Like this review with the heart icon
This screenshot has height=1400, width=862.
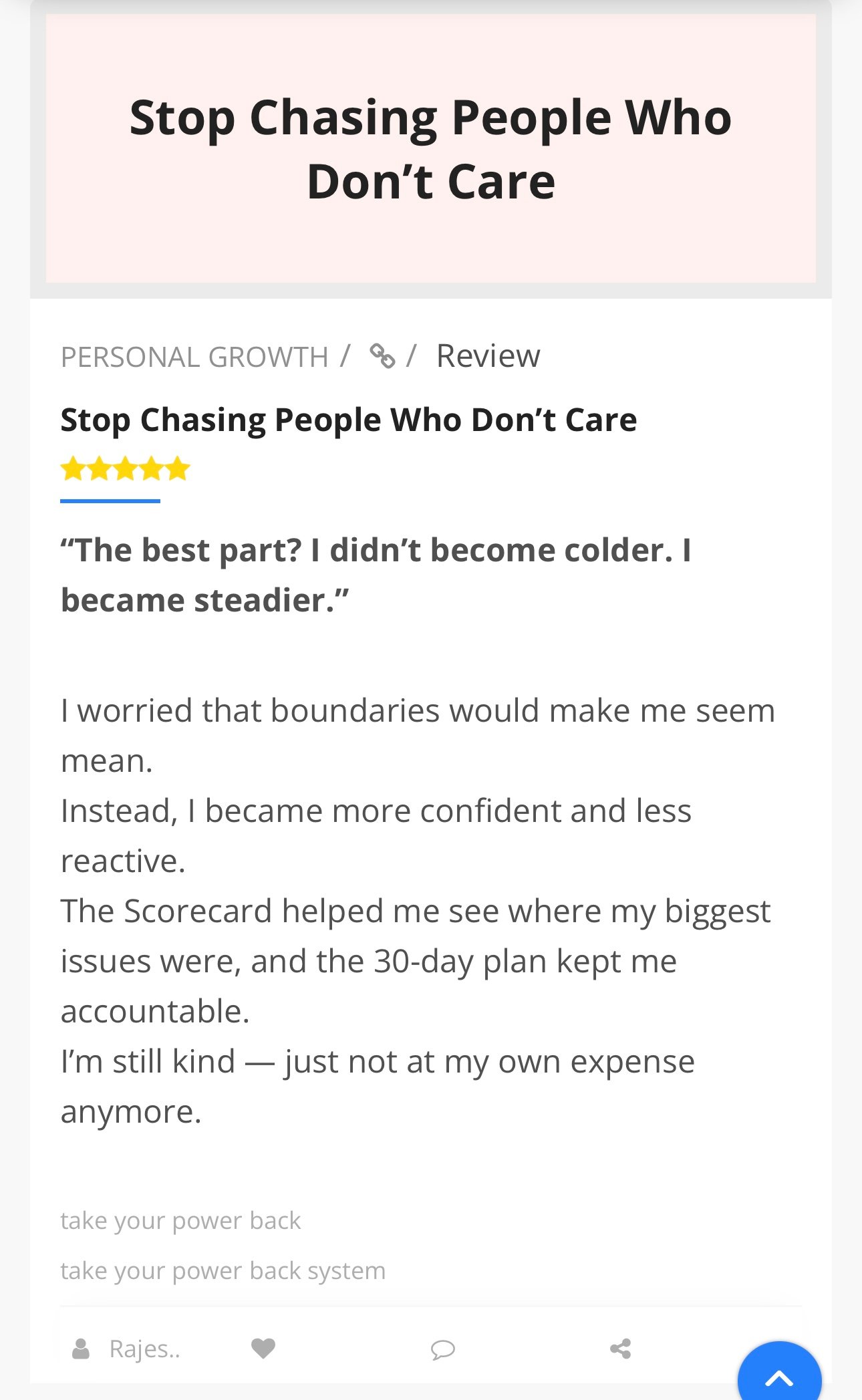(263, 1349)
